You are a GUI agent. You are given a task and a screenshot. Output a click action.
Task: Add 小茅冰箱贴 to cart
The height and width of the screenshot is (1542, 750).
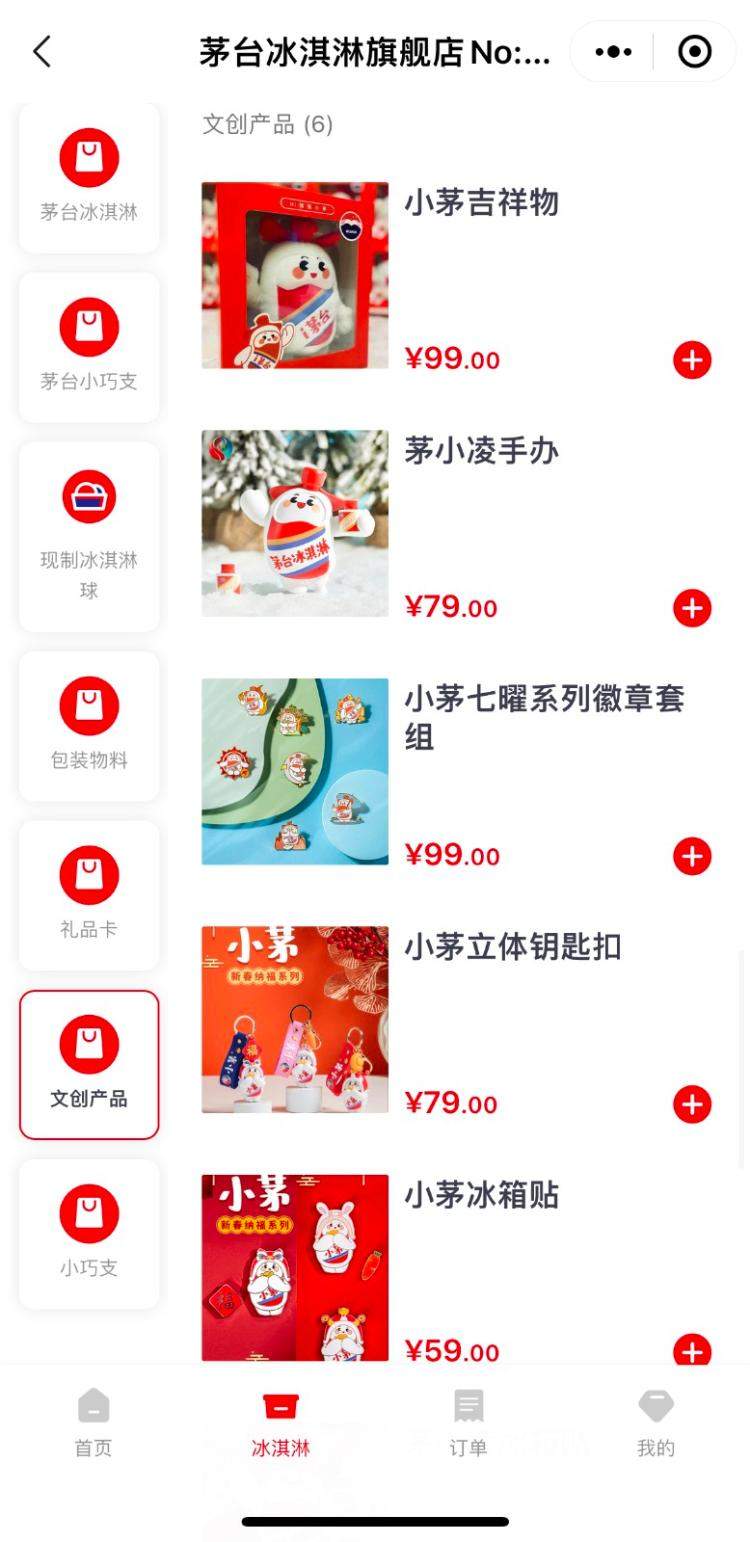pos(692,1352)
